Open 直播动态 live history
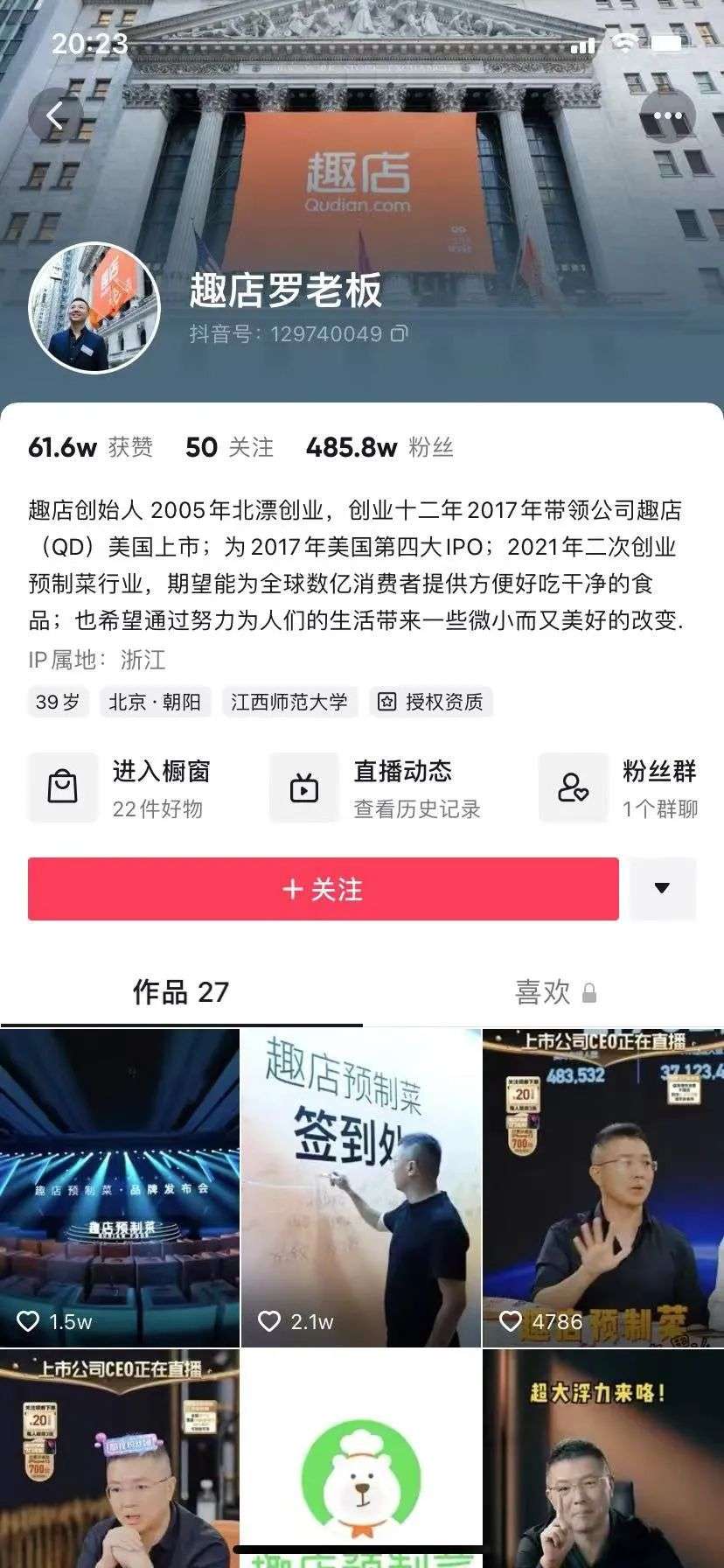This screenshot has height=1568, width=724. click(x=376, y=787)
